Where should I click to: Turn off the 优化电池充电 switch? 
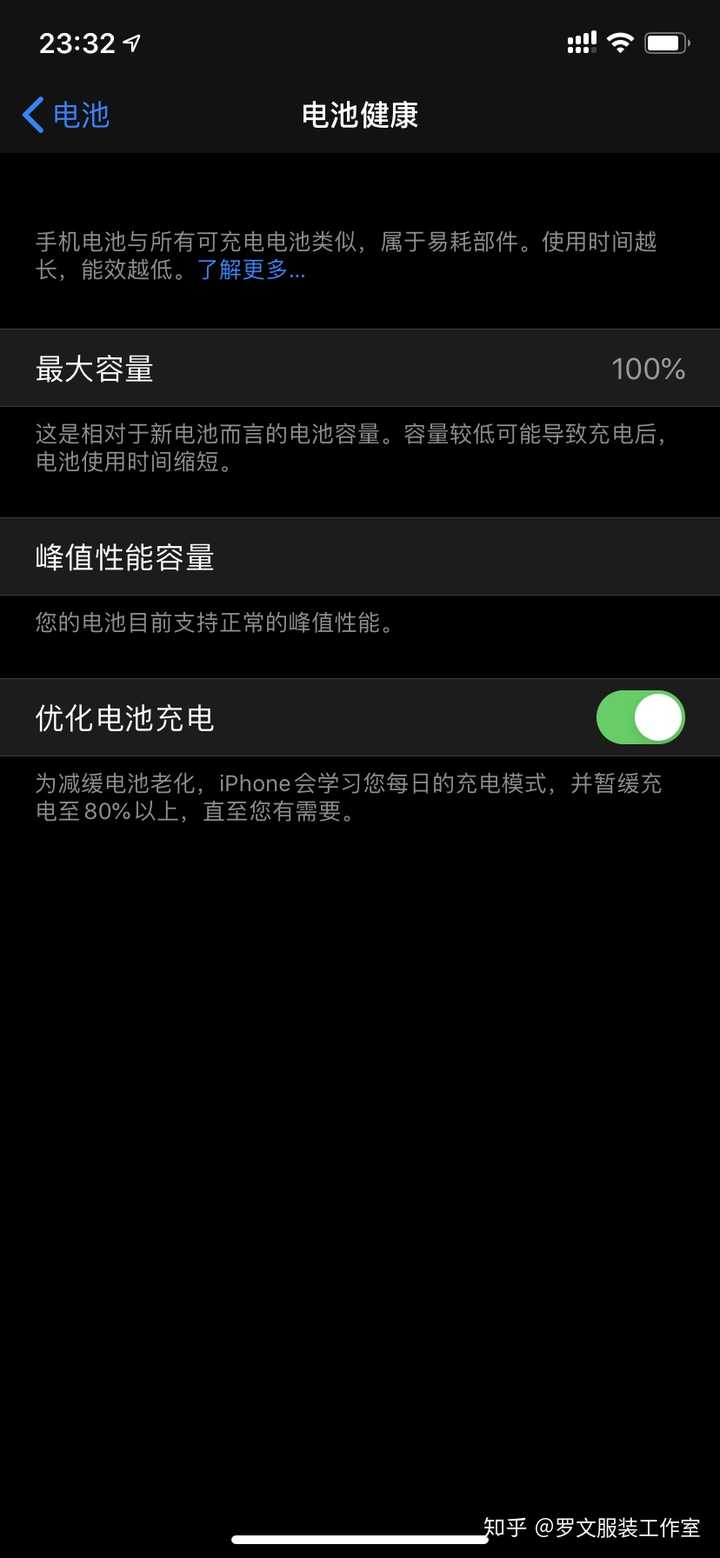640,718
